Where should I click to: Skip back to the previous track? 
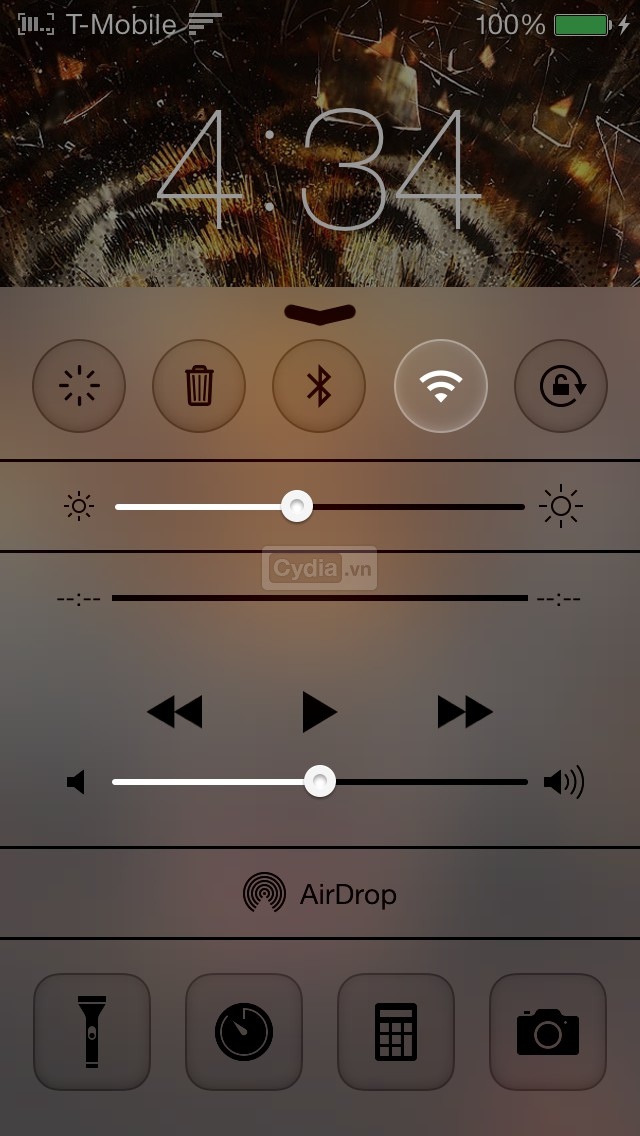tap(175, 712)
